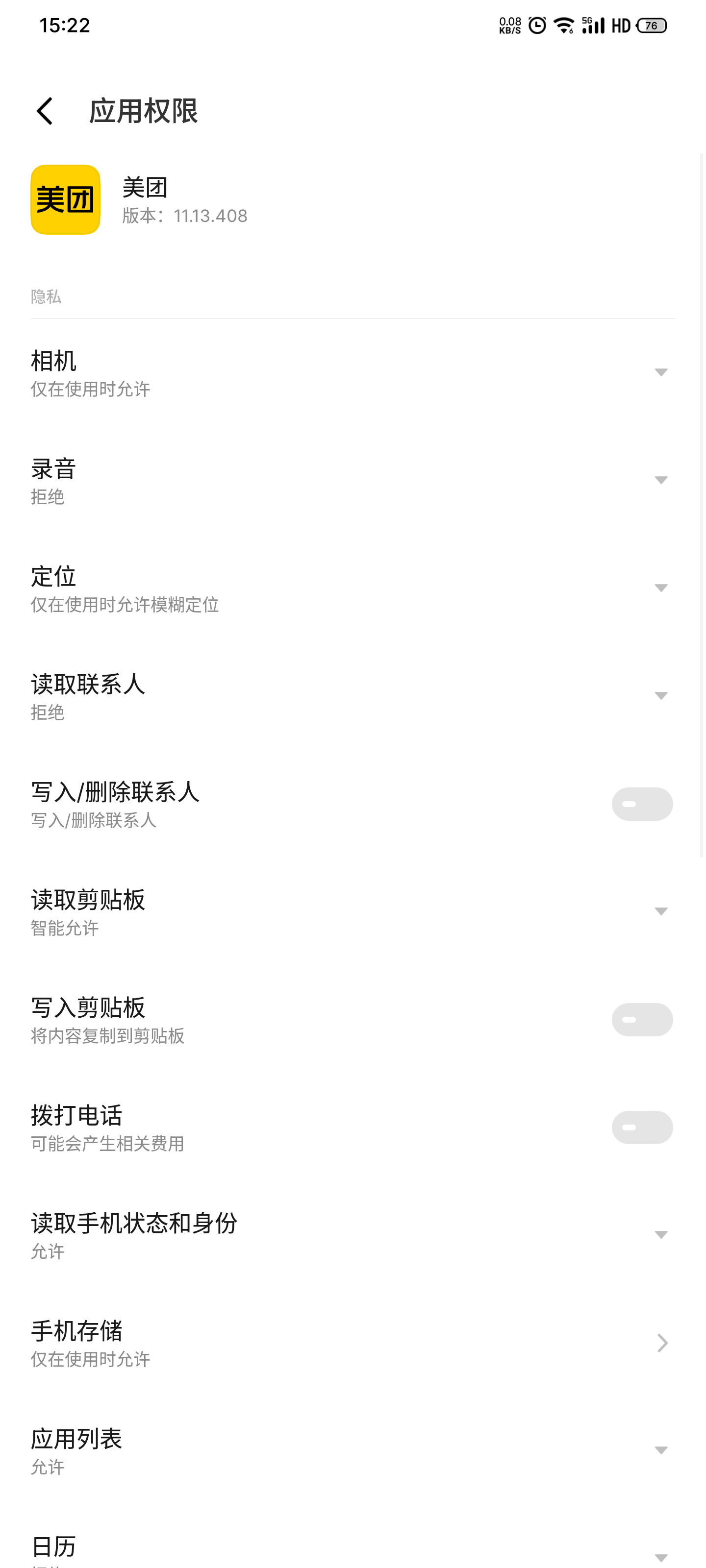706x1568 pixels.
Task: Enable the 拨打电话 permission switch
Action: [641, 1127]
